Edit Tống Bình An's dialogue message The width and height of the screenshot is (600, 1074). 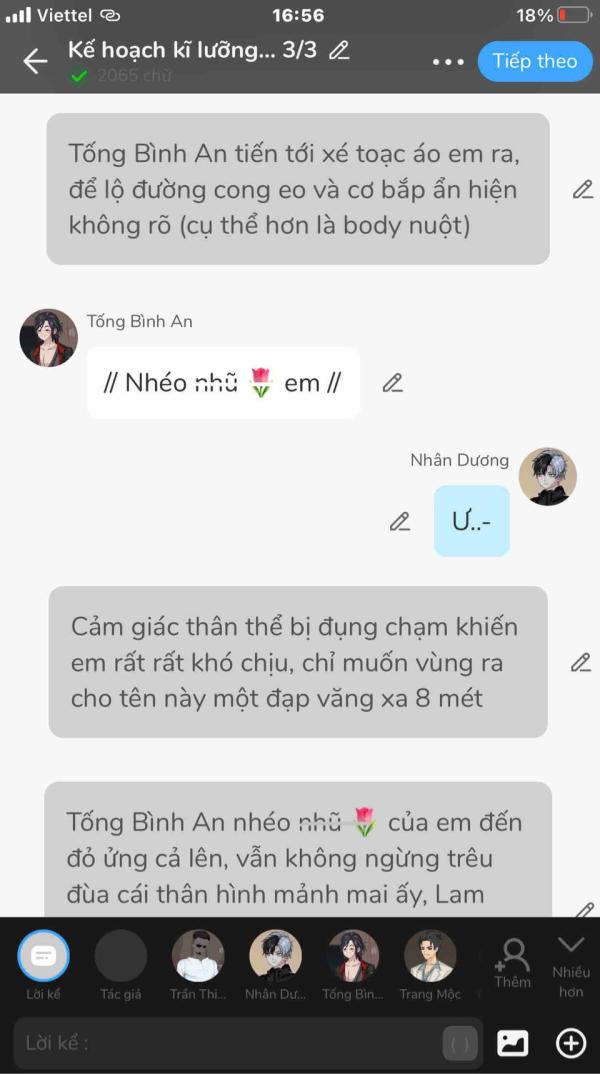click(x=393, y=382)
